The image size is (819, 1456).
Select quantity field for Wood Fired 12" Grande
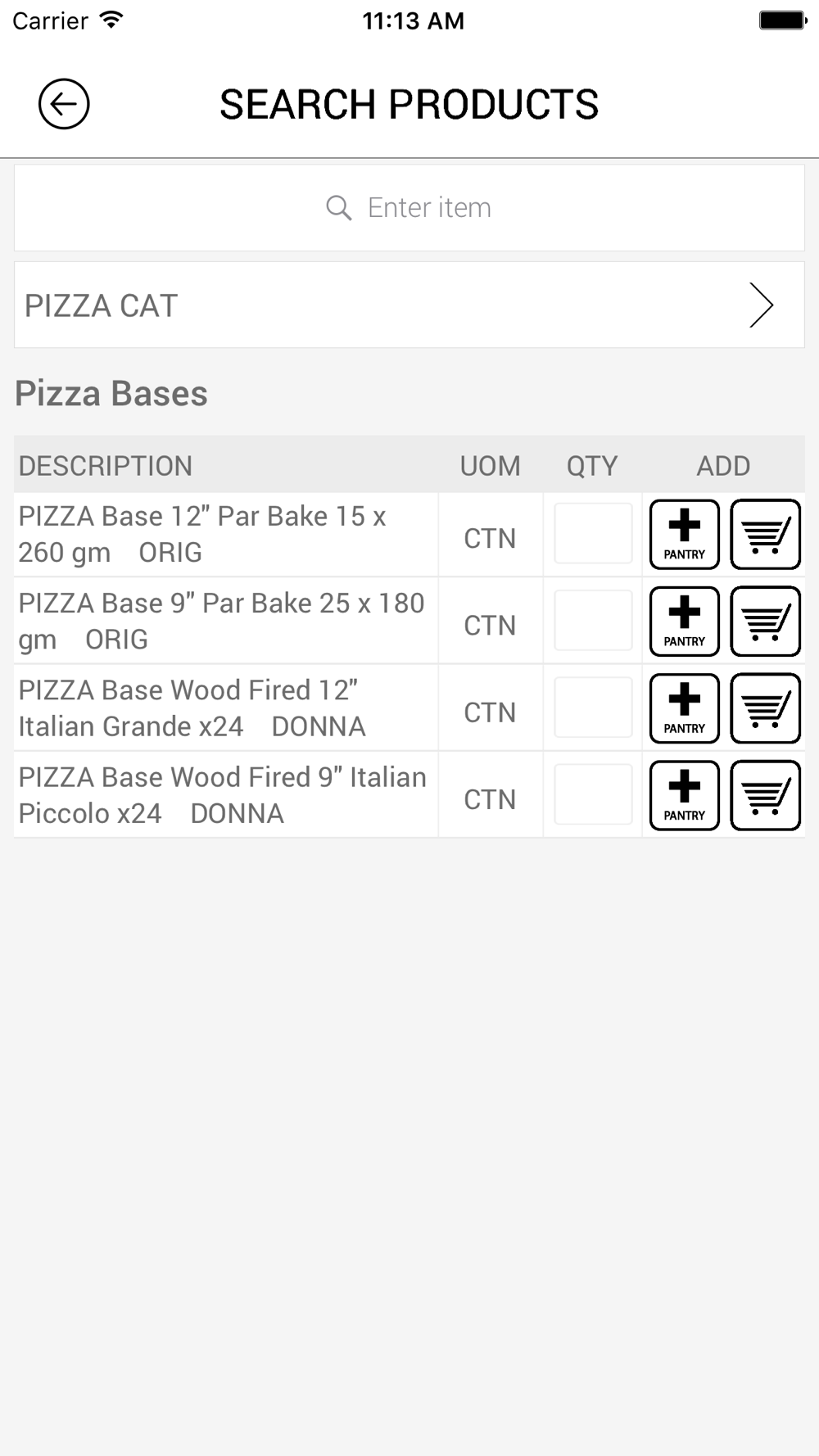(x=593, y=708)
